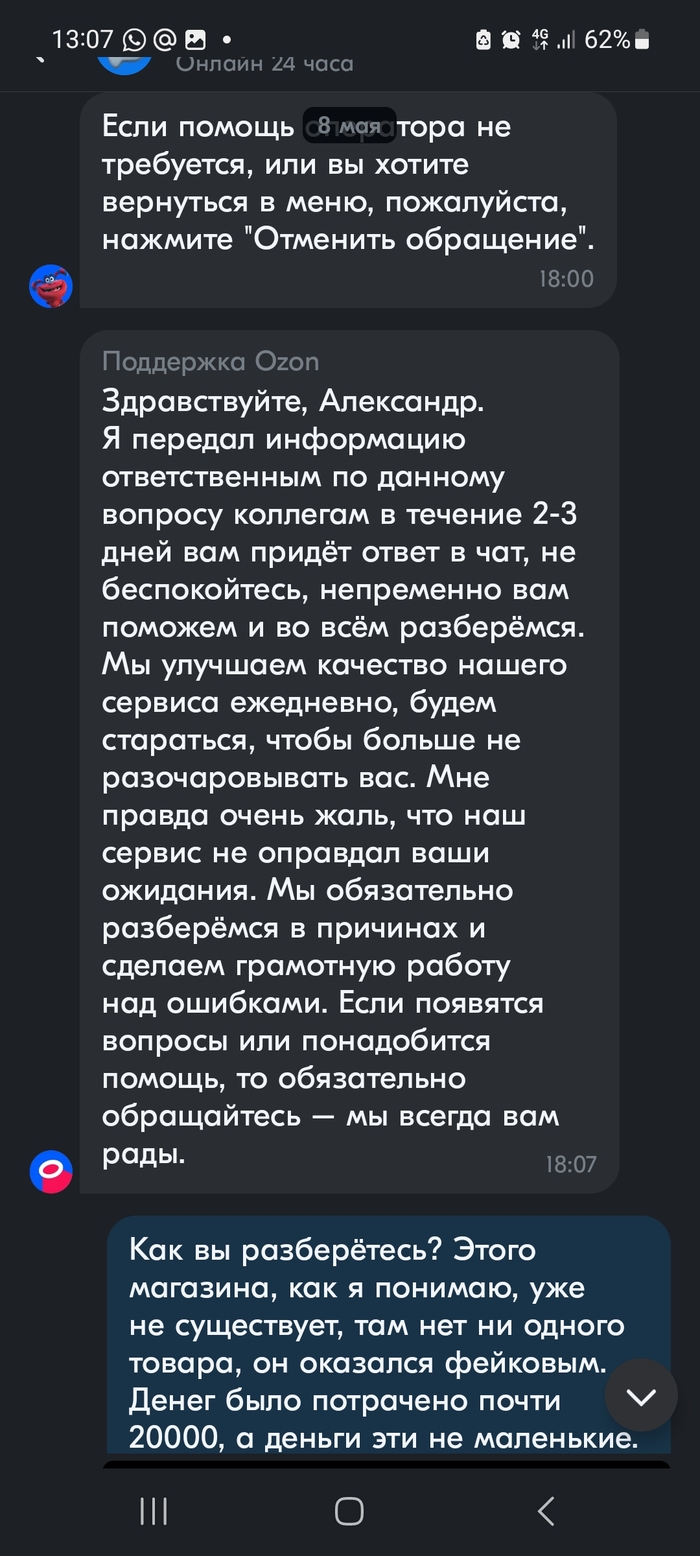Jump to the latest chat messages
Viewport: 700px width, 1556px height.
[x=641, y=1395]
